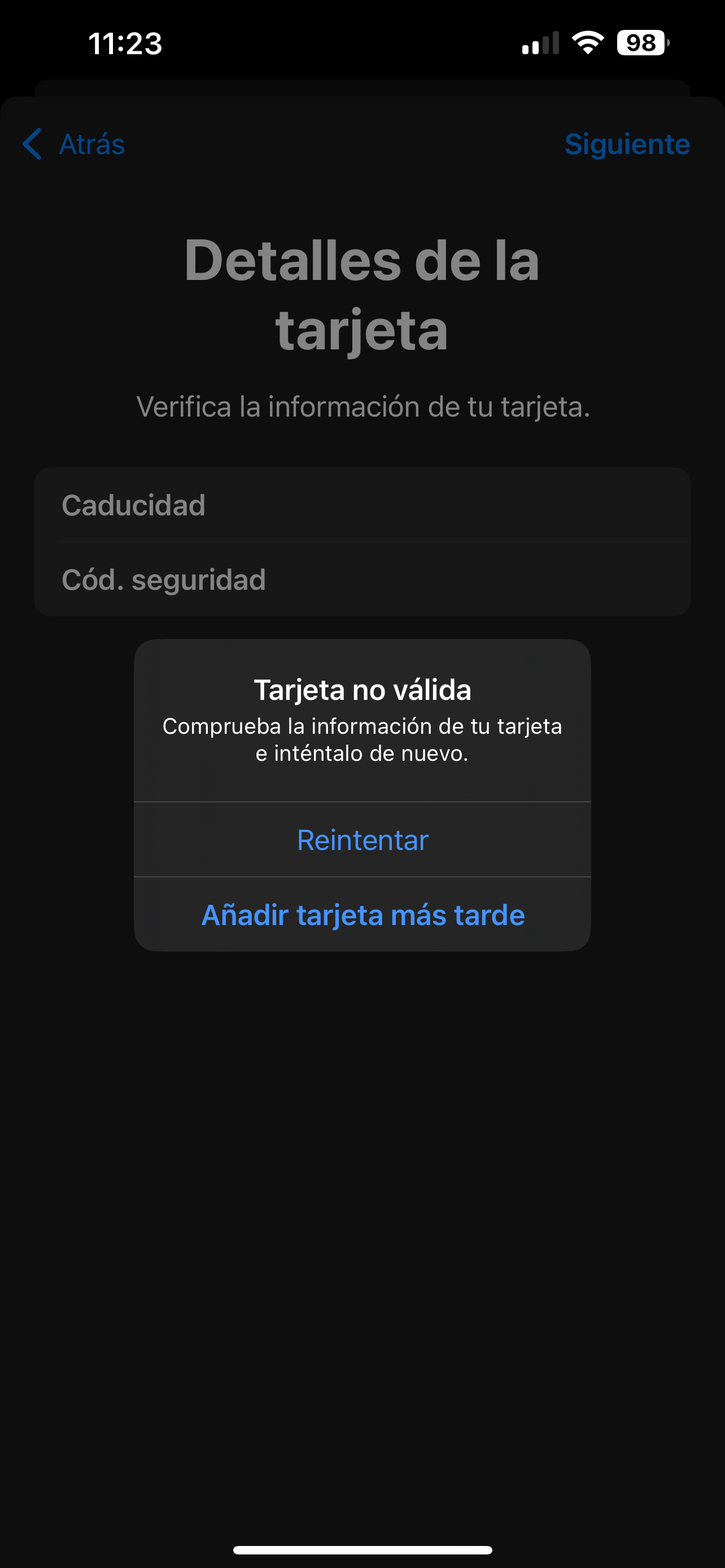Continue with Siguiente
Screen dimensions: 725x1568
626,144
